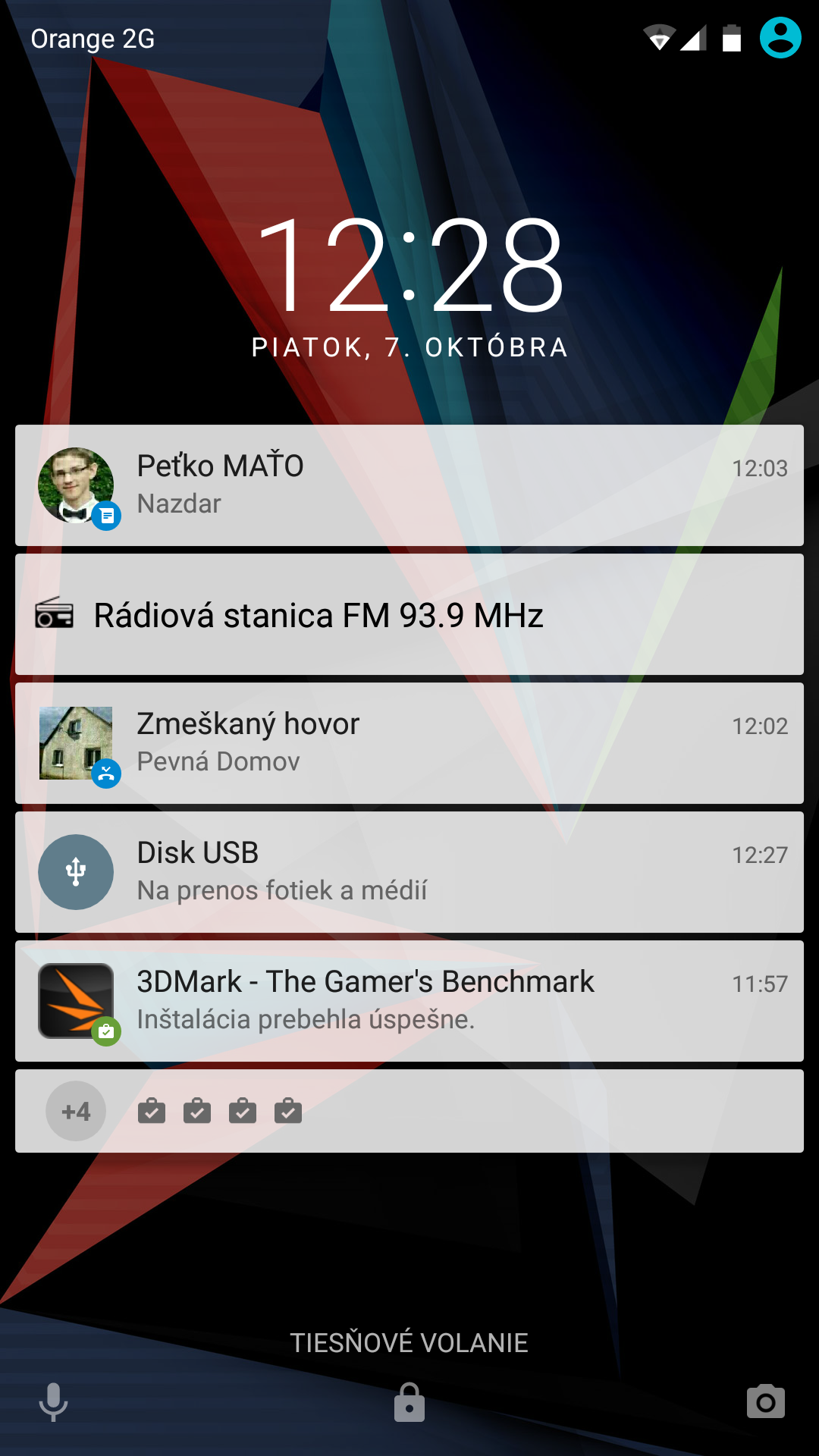Expand the +4 more notifications

point(409,1111)
